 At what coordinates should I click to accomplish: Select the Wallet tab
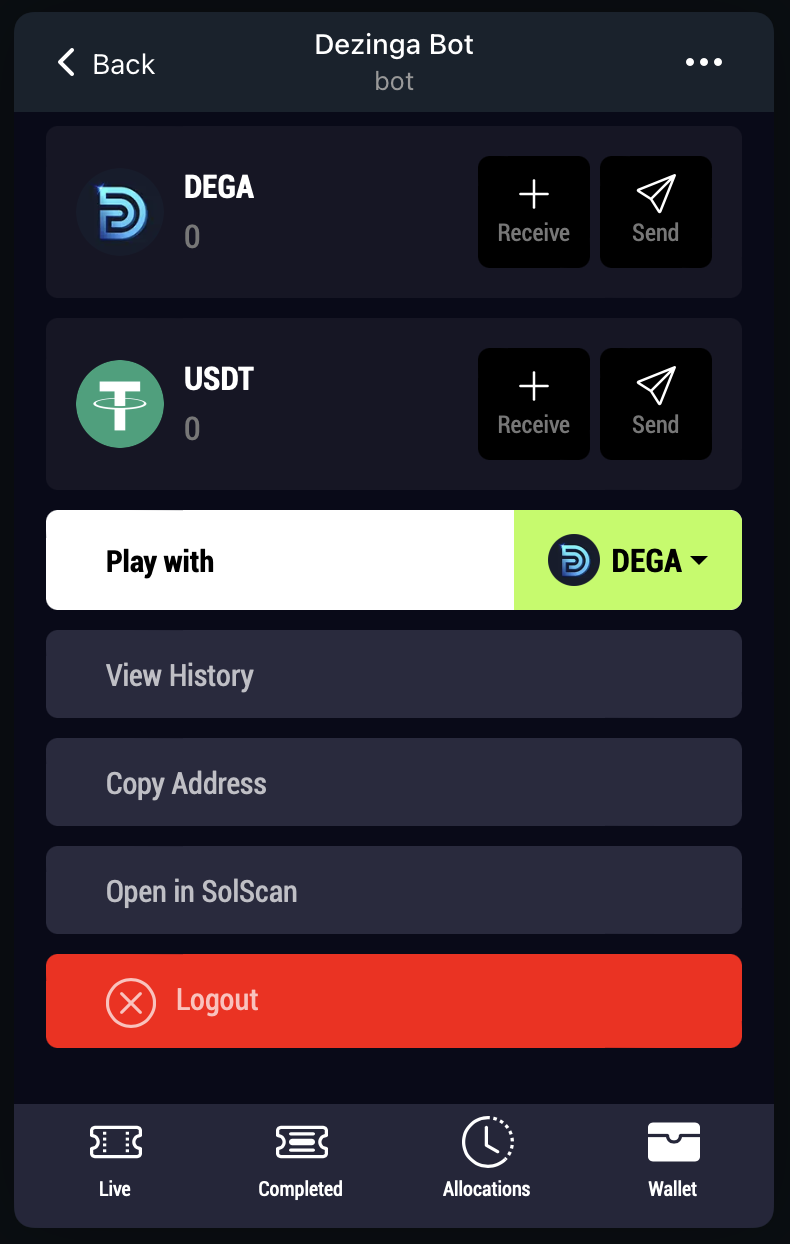tap(673, 1161)
